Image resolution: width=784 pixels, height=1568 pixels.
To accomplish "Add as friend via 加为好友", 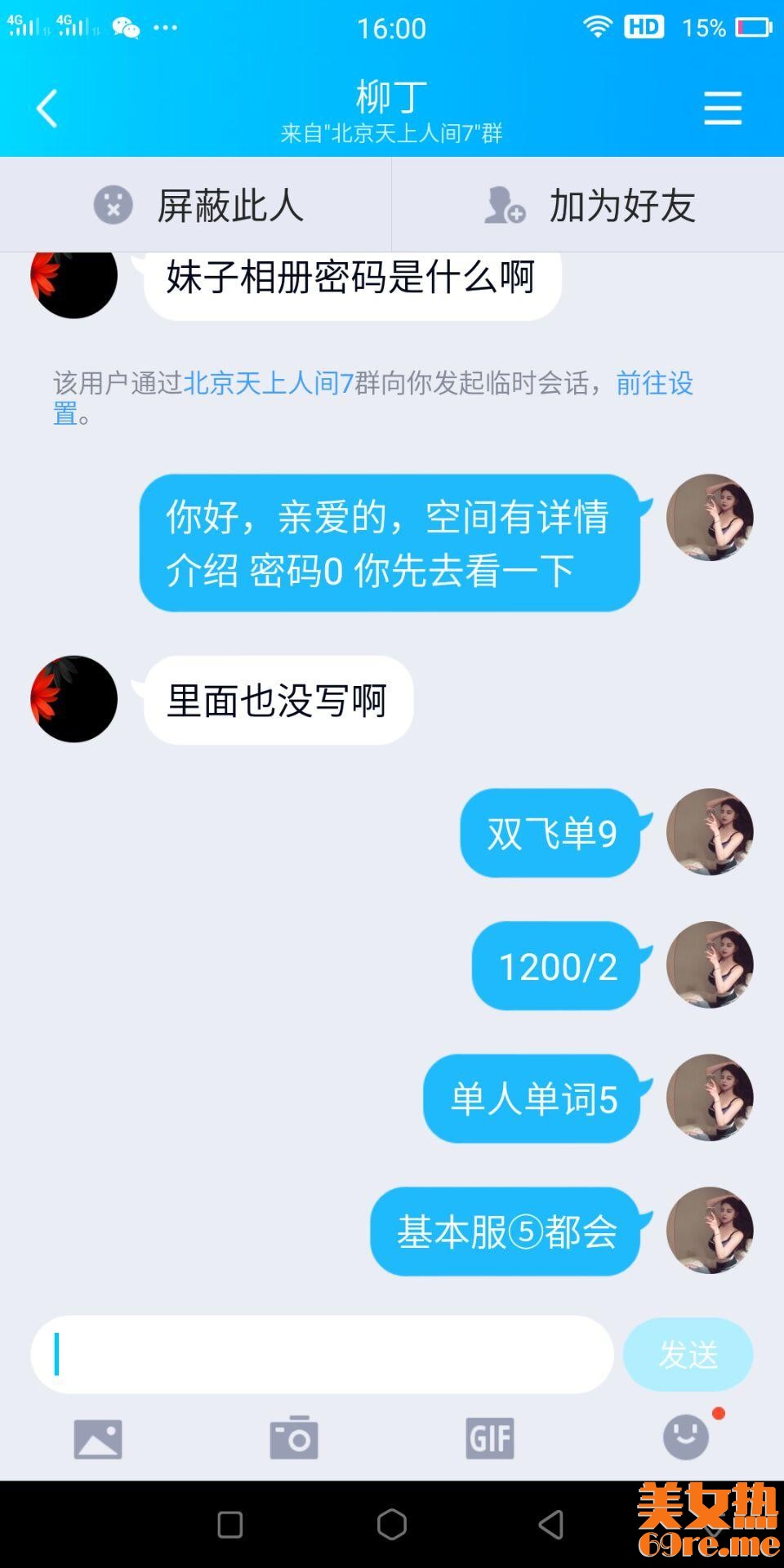I will [x=588, y=205].
